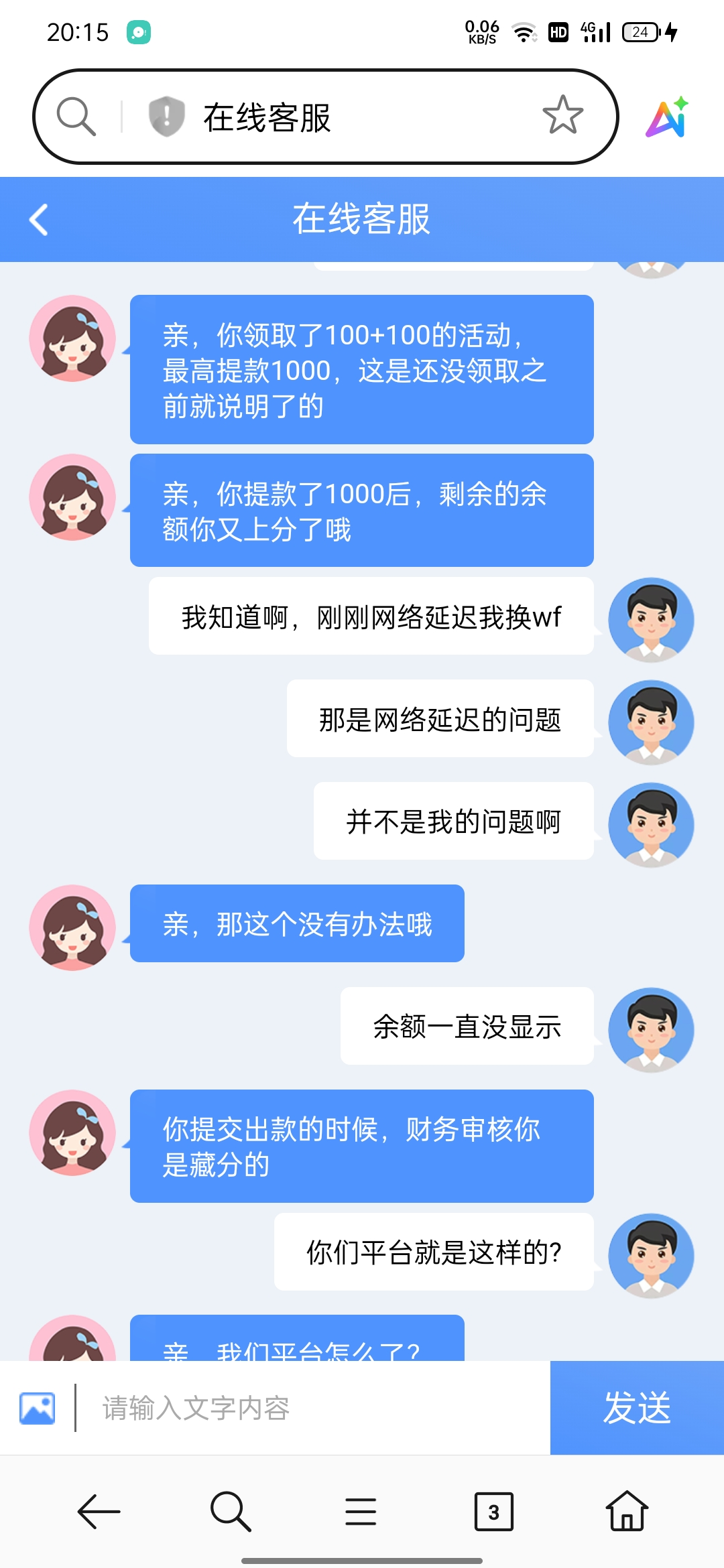
Task: Tap the Wi-Fi indicator in the status bar
Action: (524, 31)
